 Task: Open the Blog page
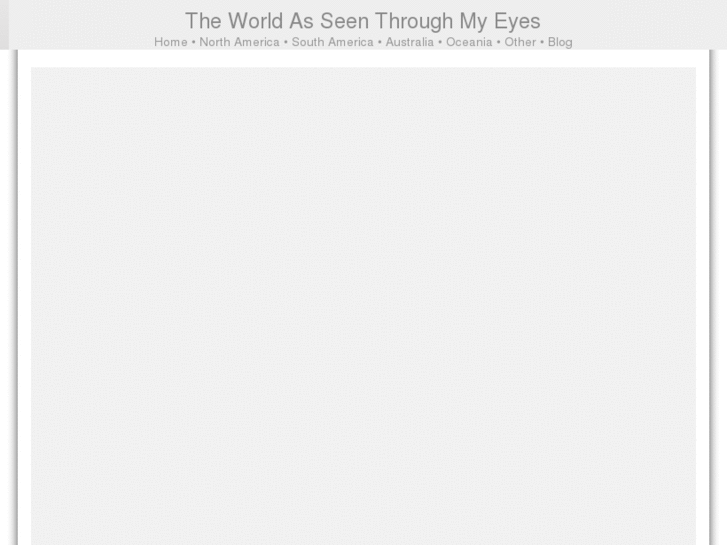[560, 42]
